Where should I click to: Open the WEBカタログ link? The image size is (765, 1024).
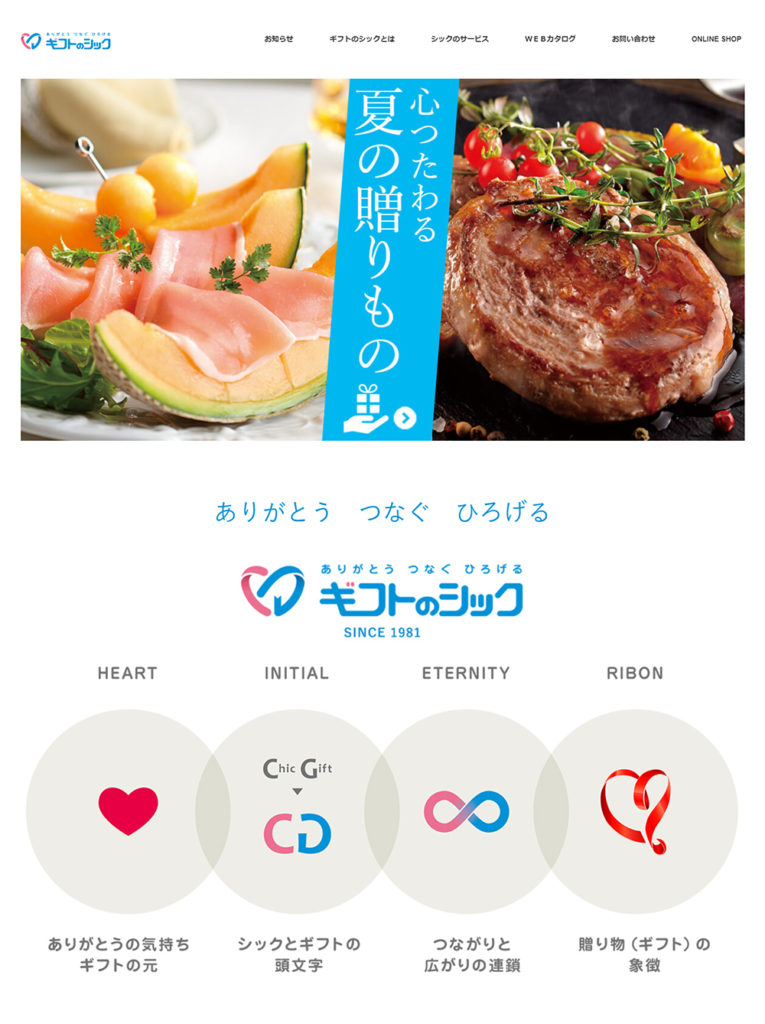(550, 39)
